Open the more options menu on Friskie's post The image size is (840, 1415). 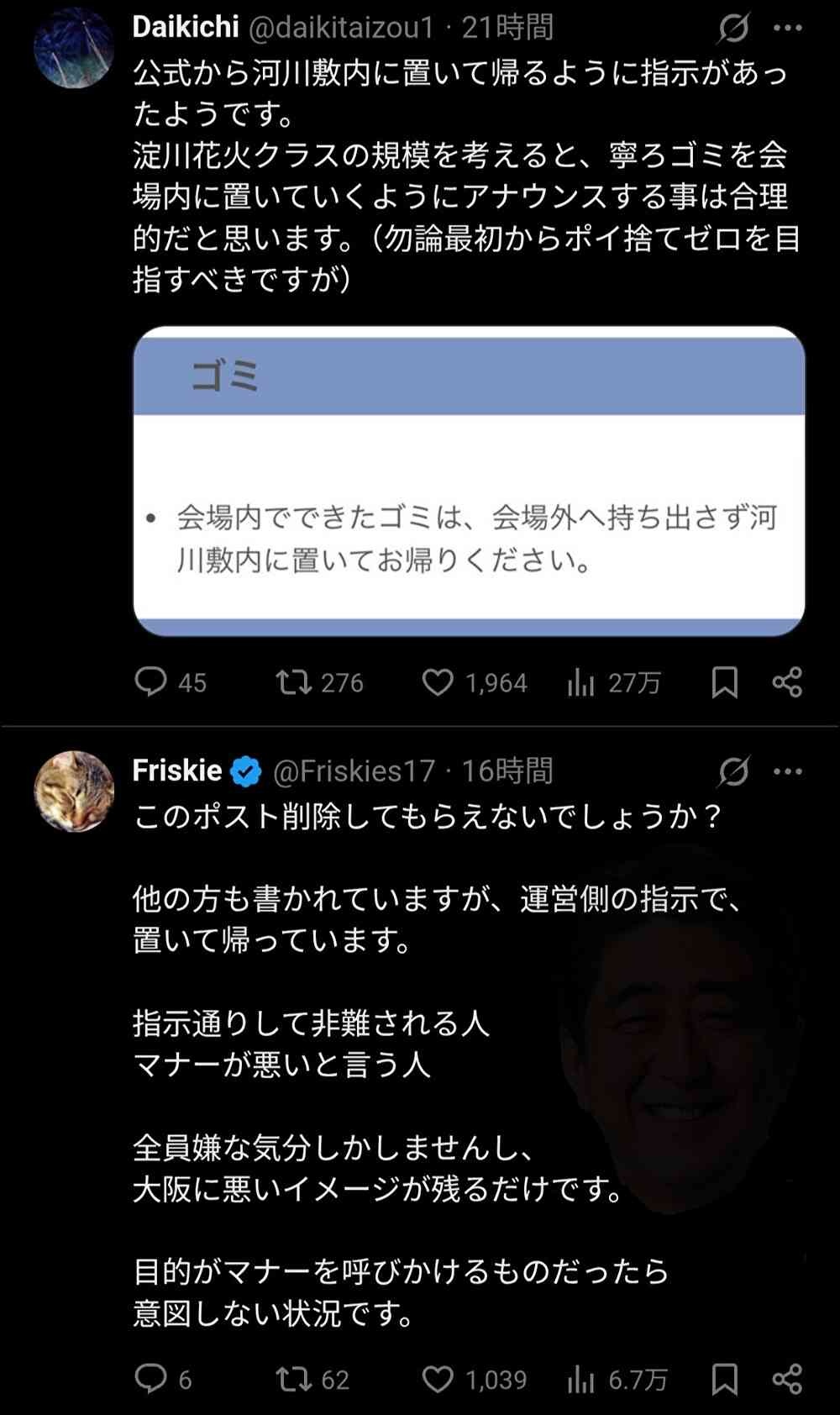point(787,770)
